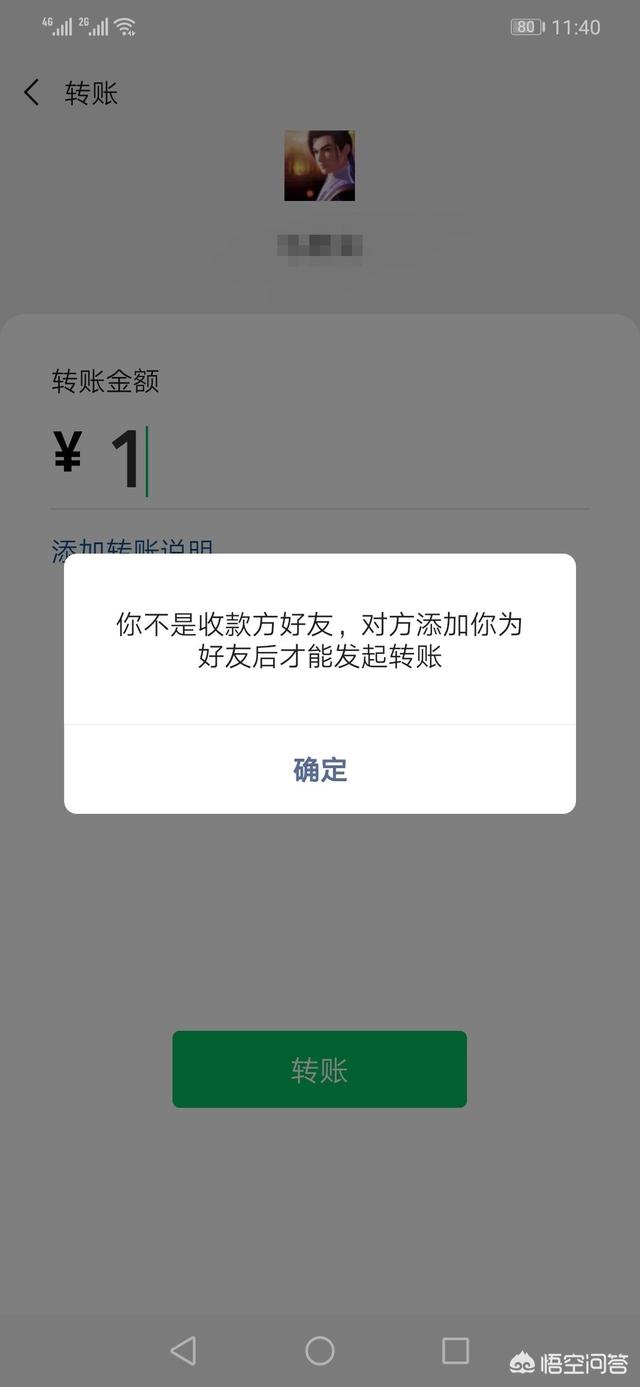
Task: Tap the system back navigation button
Action: (x=183, y=1351)
